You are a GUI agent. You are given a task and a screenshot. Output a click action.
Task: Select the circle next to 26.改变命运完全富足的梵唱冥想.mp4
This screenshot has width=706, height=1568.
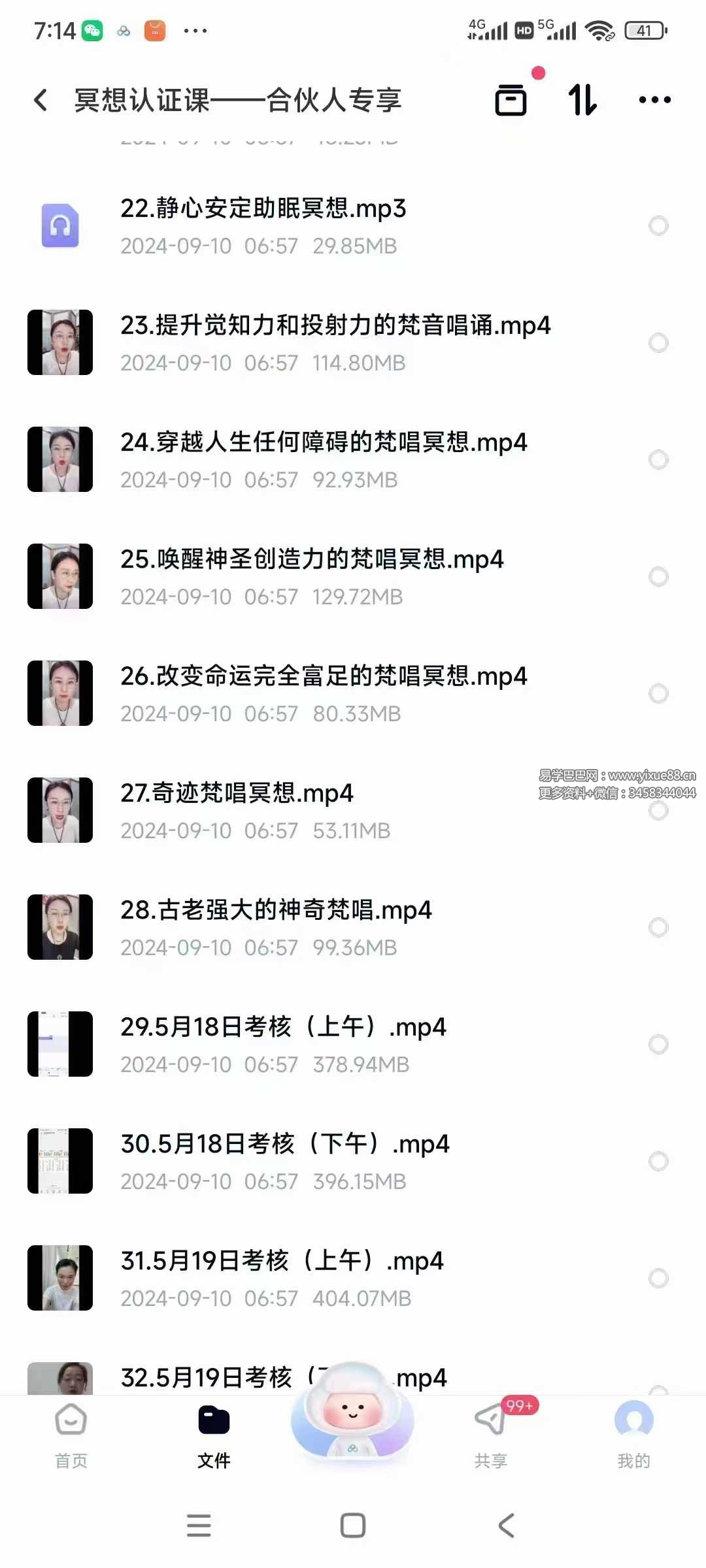(x=658, y=693)
